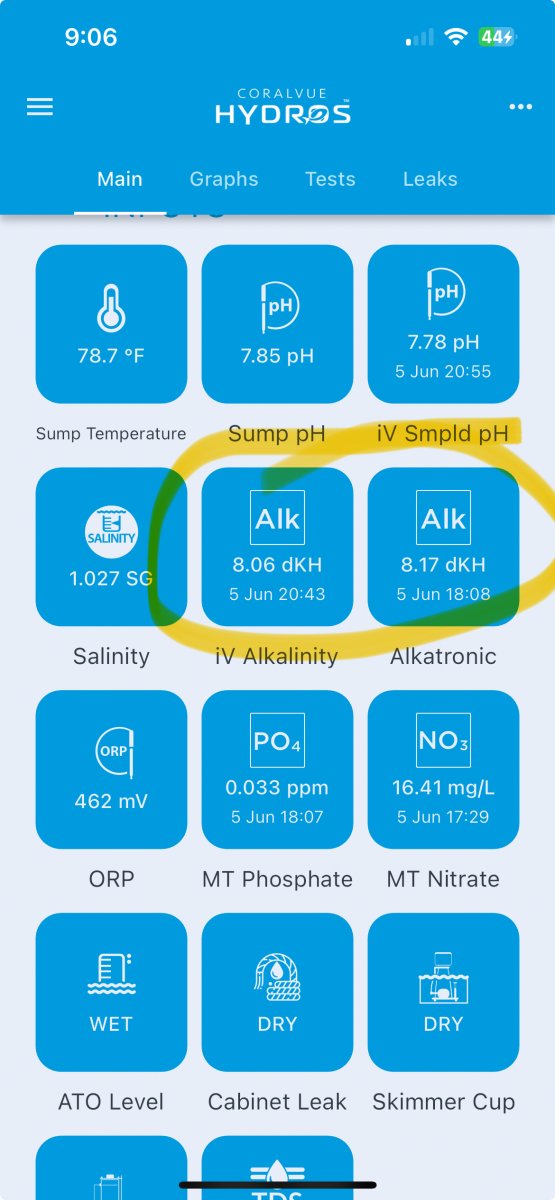Switch to the Leaks tab
Screen dimensions: 555x1200
[x=430, y=179]
